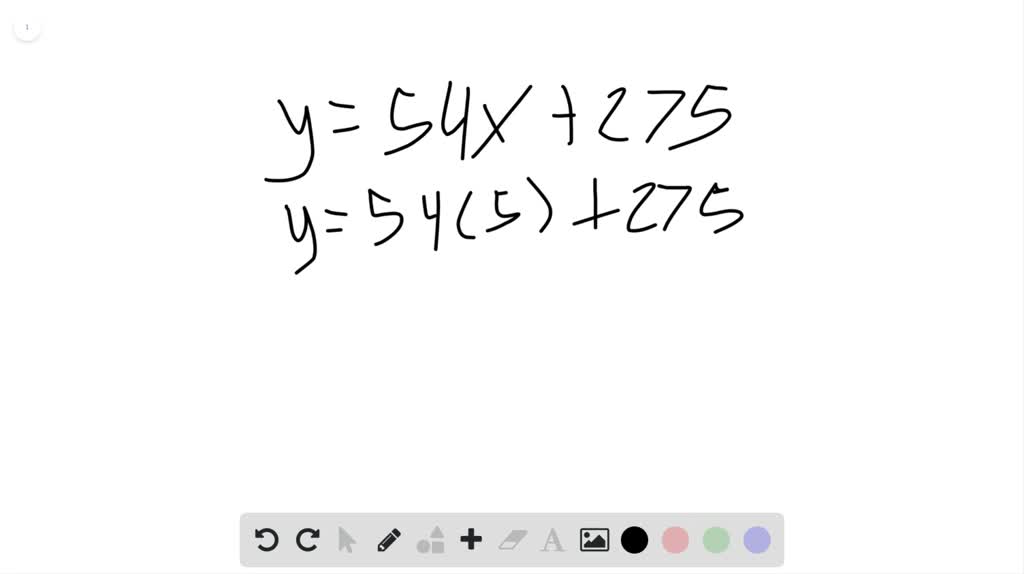Switch to the eraser tool
Viewport: 1024px width, 574px height.
click(512, 540)
